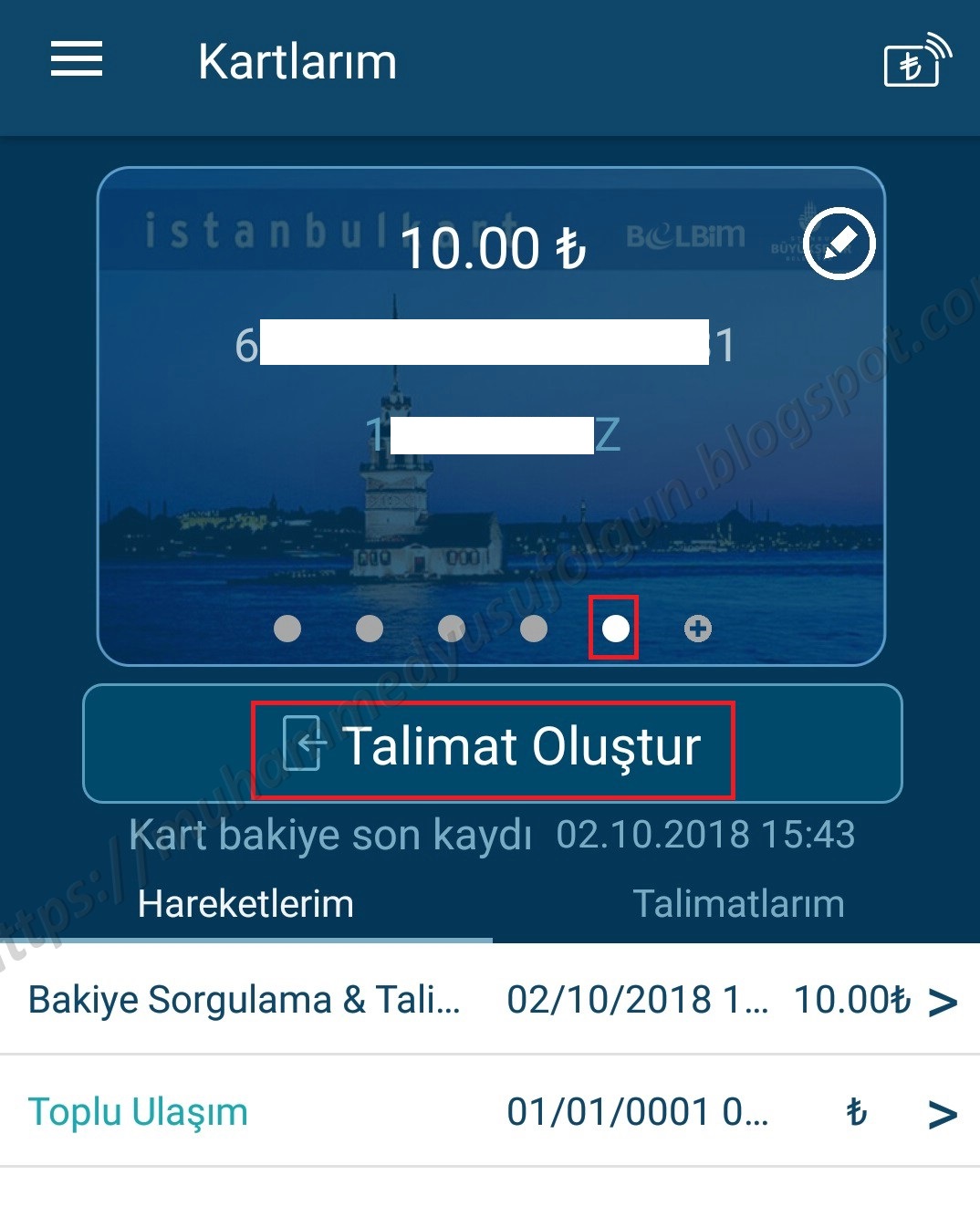980x1227 pixels.
Task: Tap the NFC card reader icon
Action: tap(916, 61)
